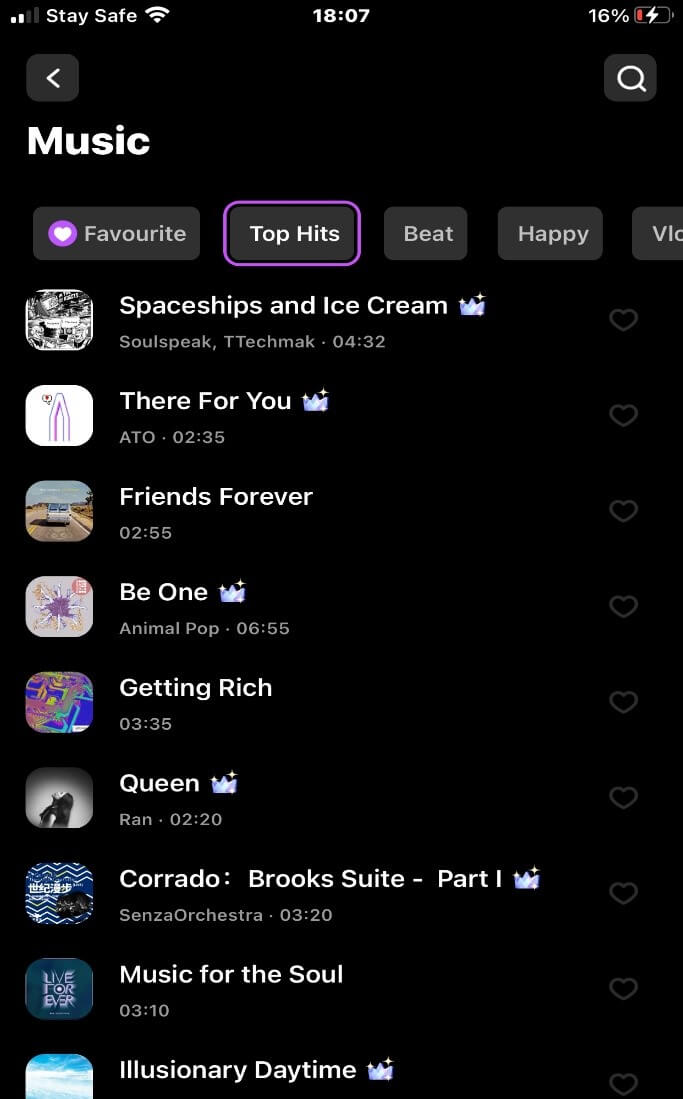Play Spaceships and Ice Cream track

[283, 306]
